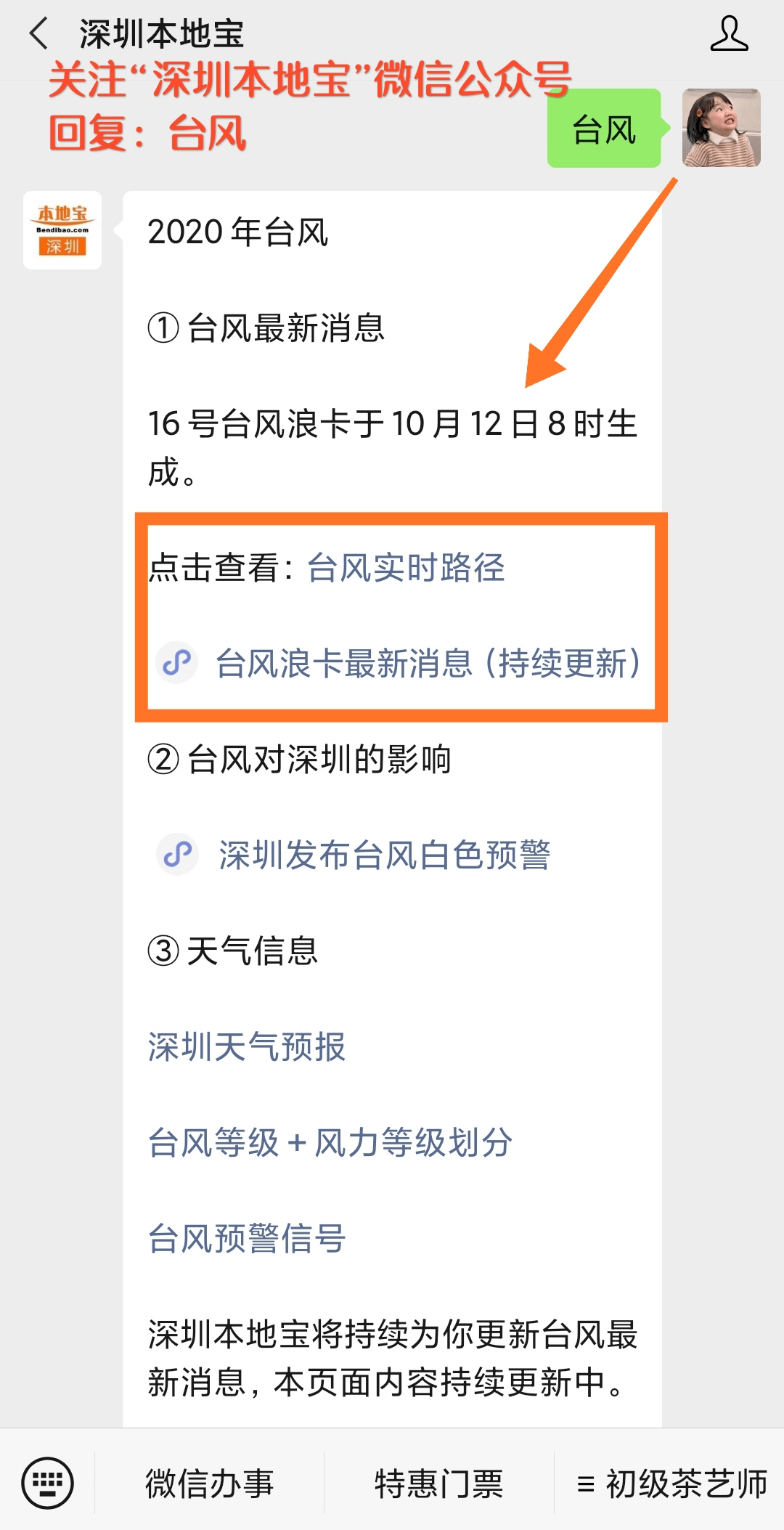Image resolution: width=784 pixels, height=1530 pixels.
Task: Open the 深圳天气预报 link
Action: pos(247,1046)
